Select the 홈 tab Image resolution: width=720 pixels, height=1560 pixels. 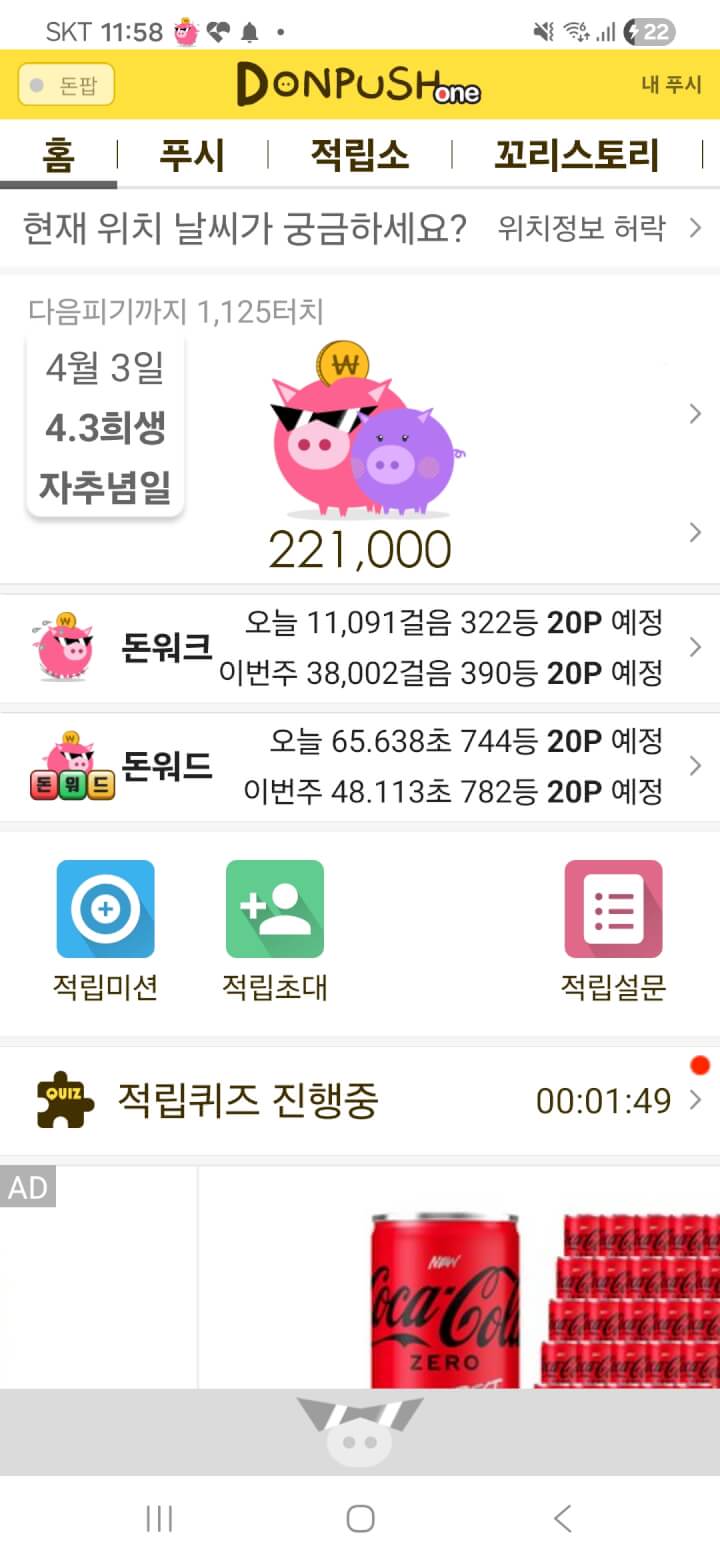[58, 156]
